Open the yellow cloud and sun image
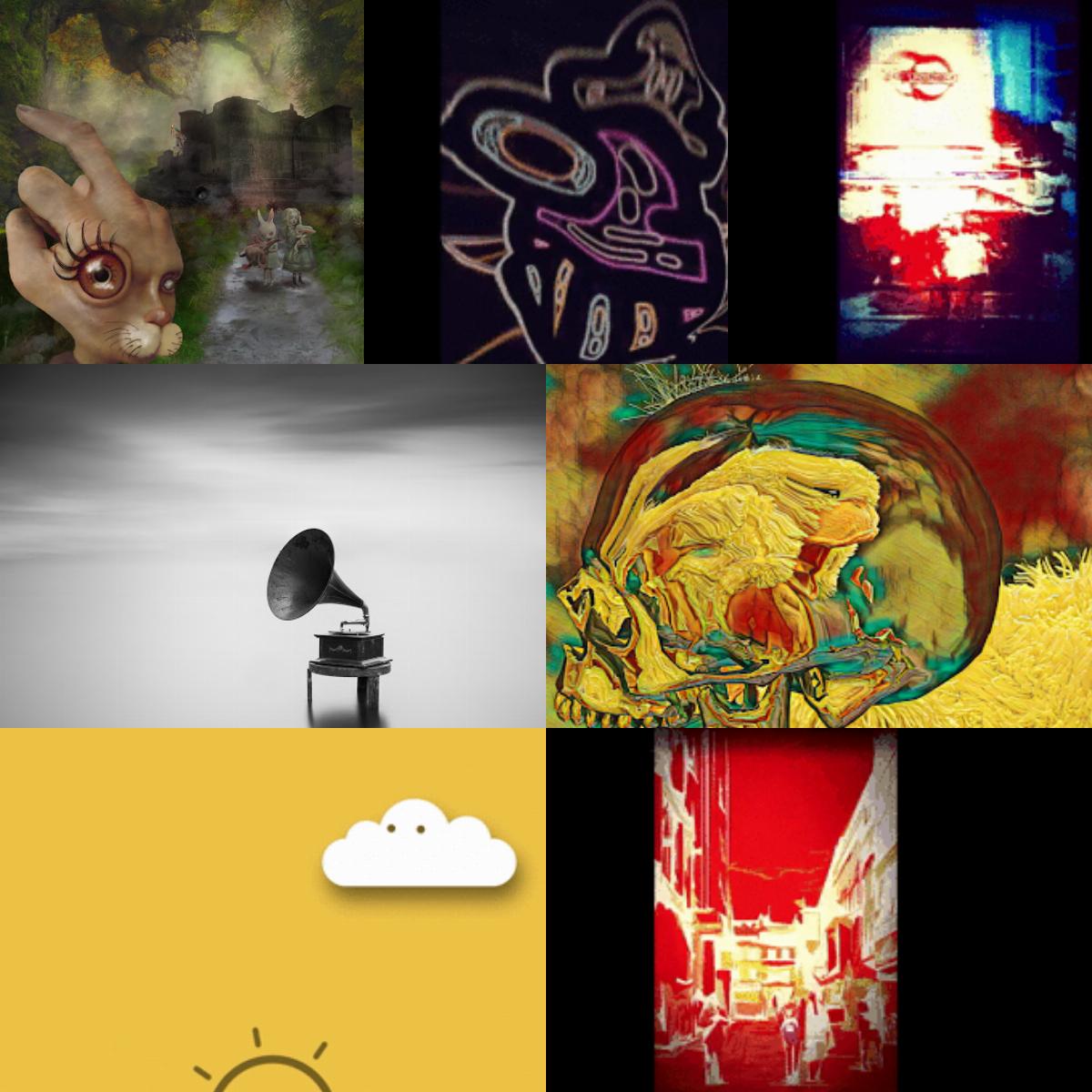Viewport: 1092px width, 1092px height. click(273, 910)
